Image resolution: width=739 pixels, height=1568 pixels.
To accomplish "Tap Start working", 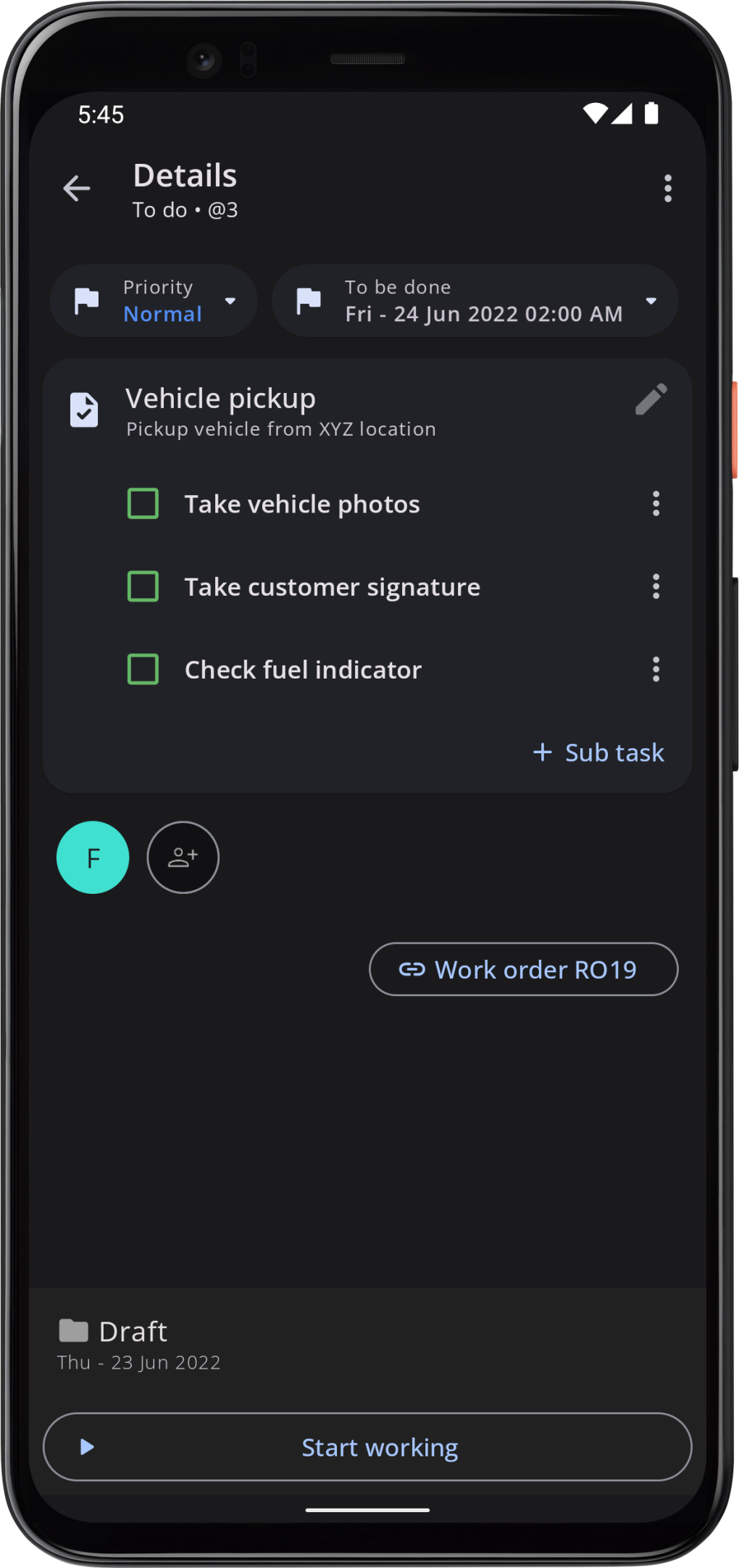I will pos(367,1447).
